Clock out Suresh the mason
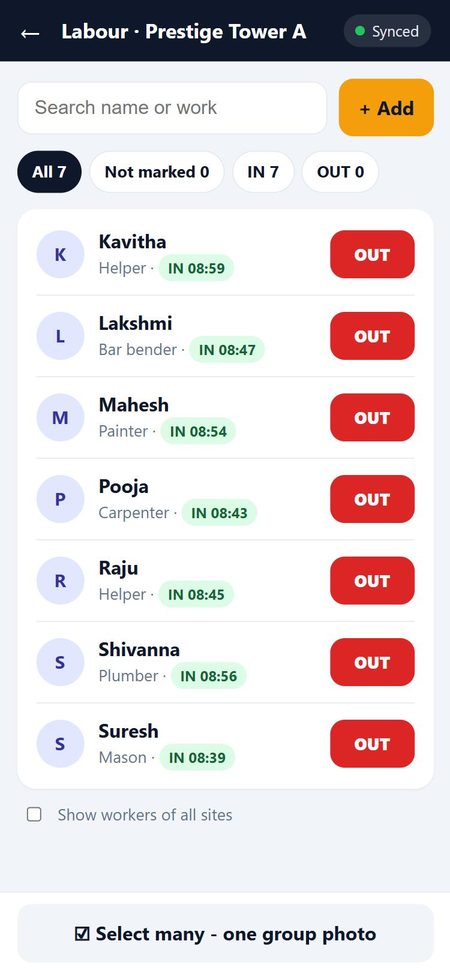This screenshot has height=974, width=450. (x=372, y=744)
